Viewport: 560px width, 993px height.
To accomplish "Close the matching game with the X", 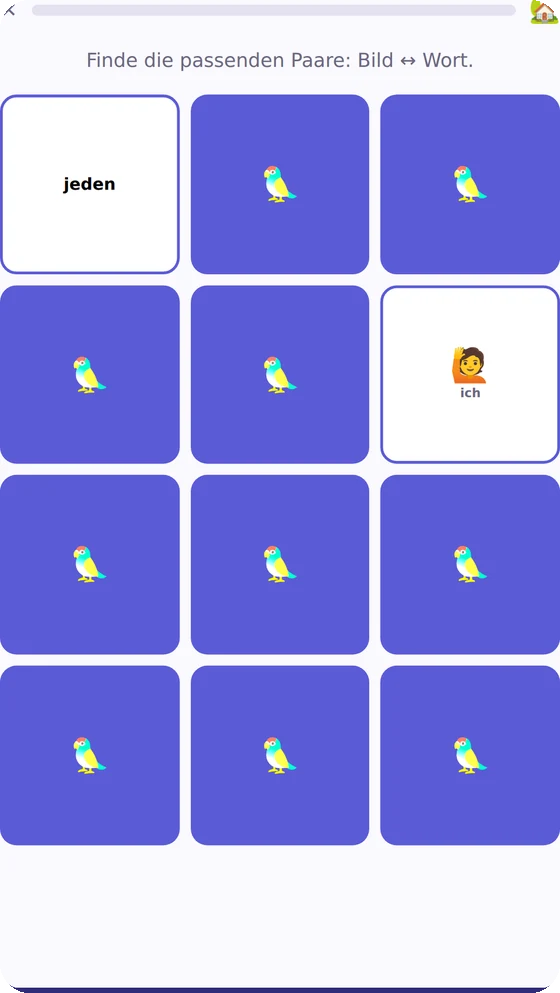I will (x=10, y=10).
